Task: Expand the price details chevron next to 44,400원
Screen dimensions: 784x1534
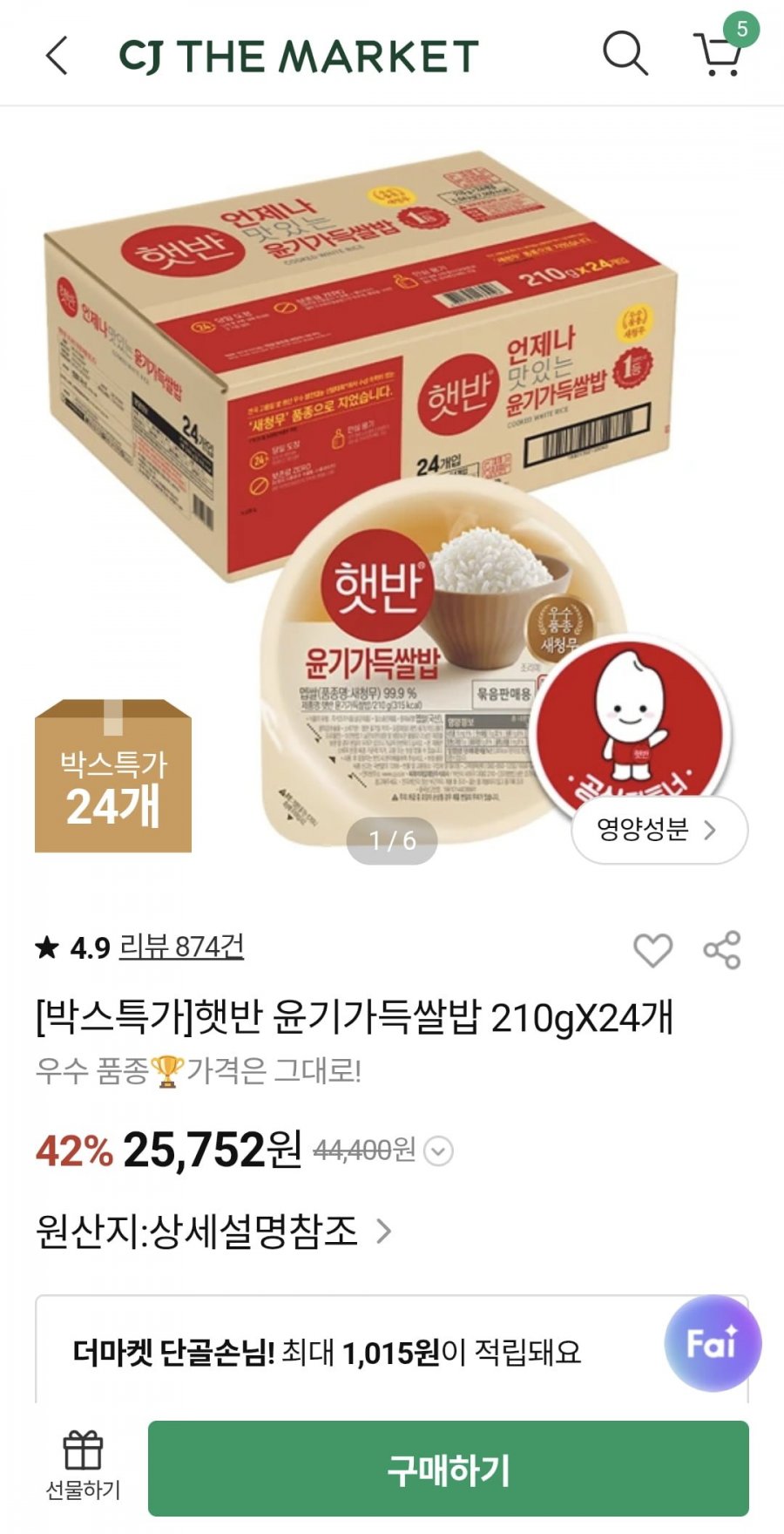Action: pyautogui.click(x=438, y=1151)
